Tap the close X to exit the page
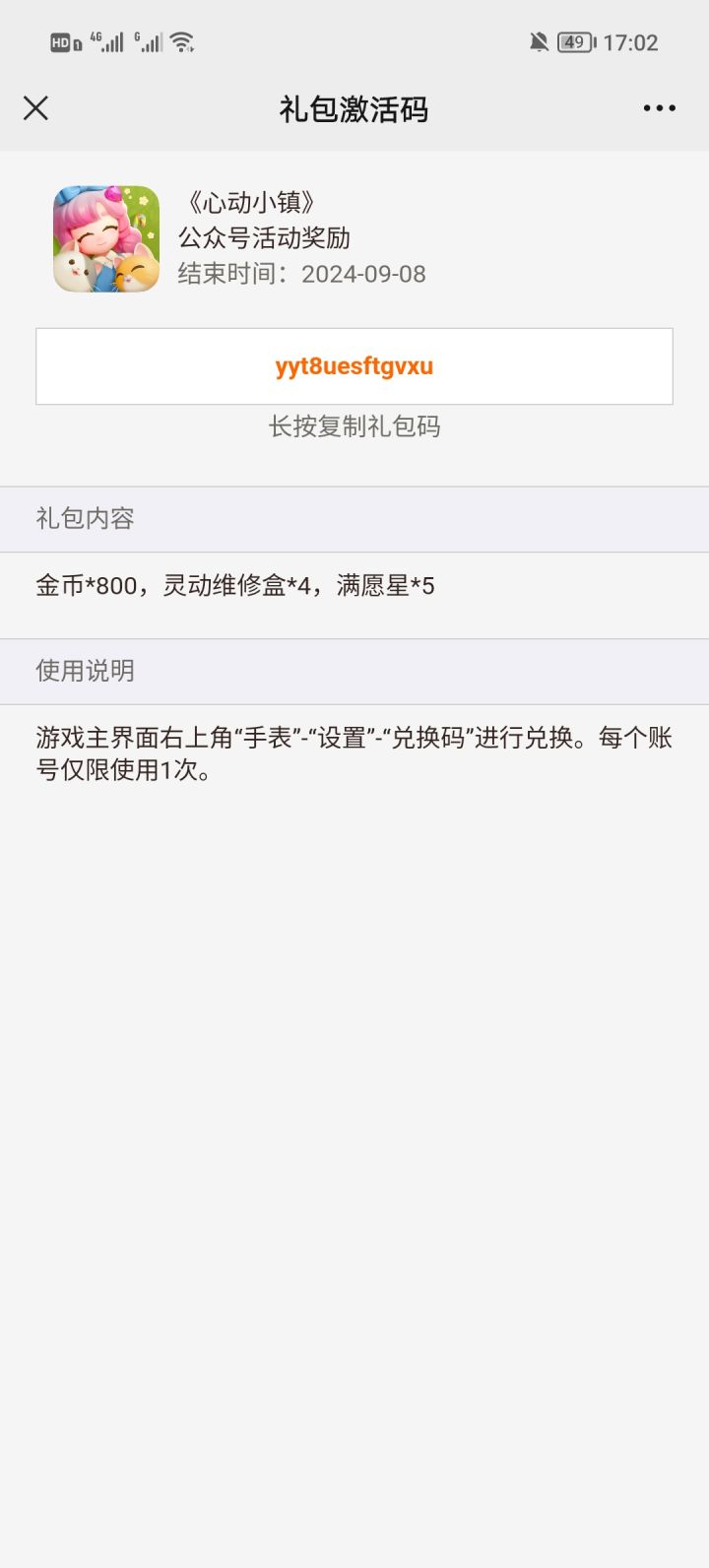This screenshot has height=1568, width=709. (35, 108)
